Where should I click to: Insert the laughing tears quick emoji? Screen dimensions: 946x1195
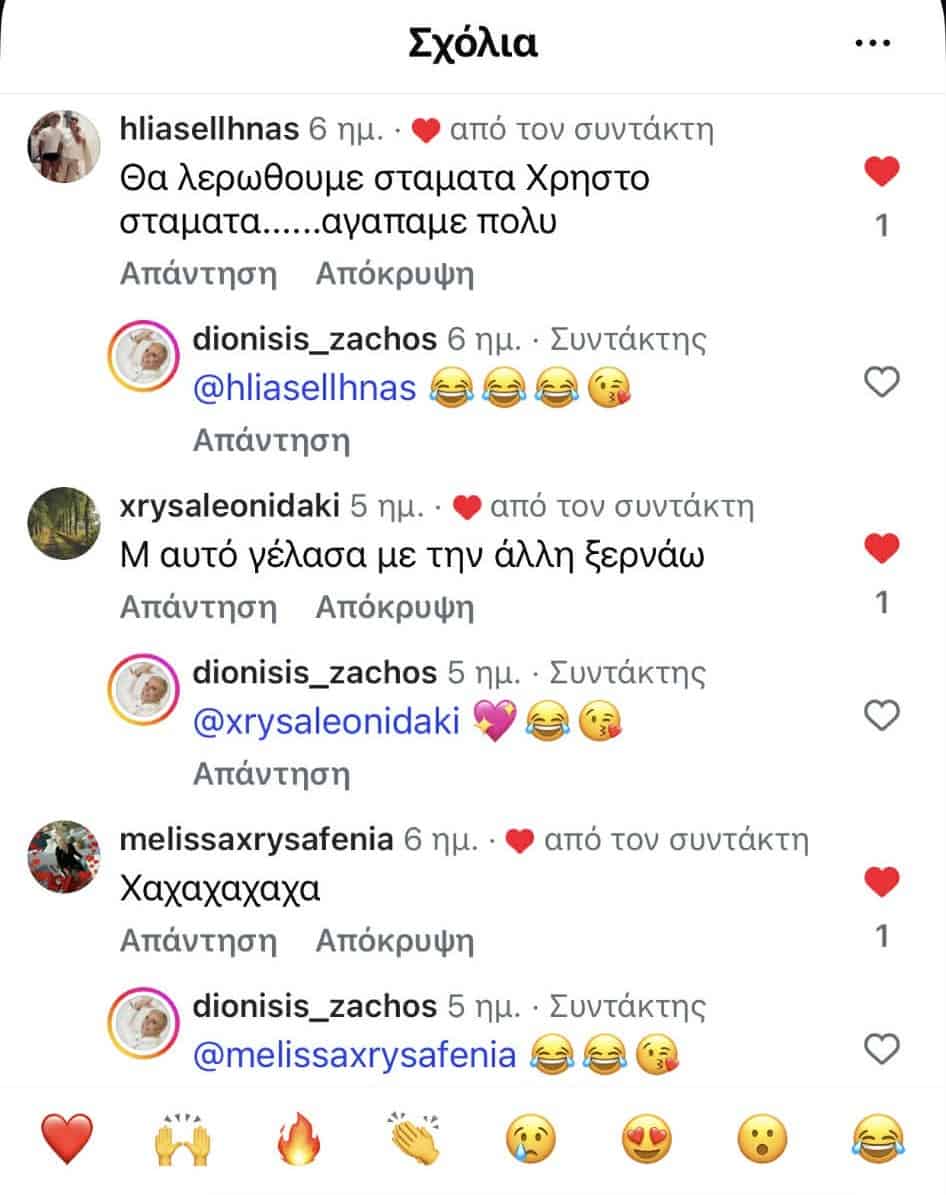click(878, 1139)
